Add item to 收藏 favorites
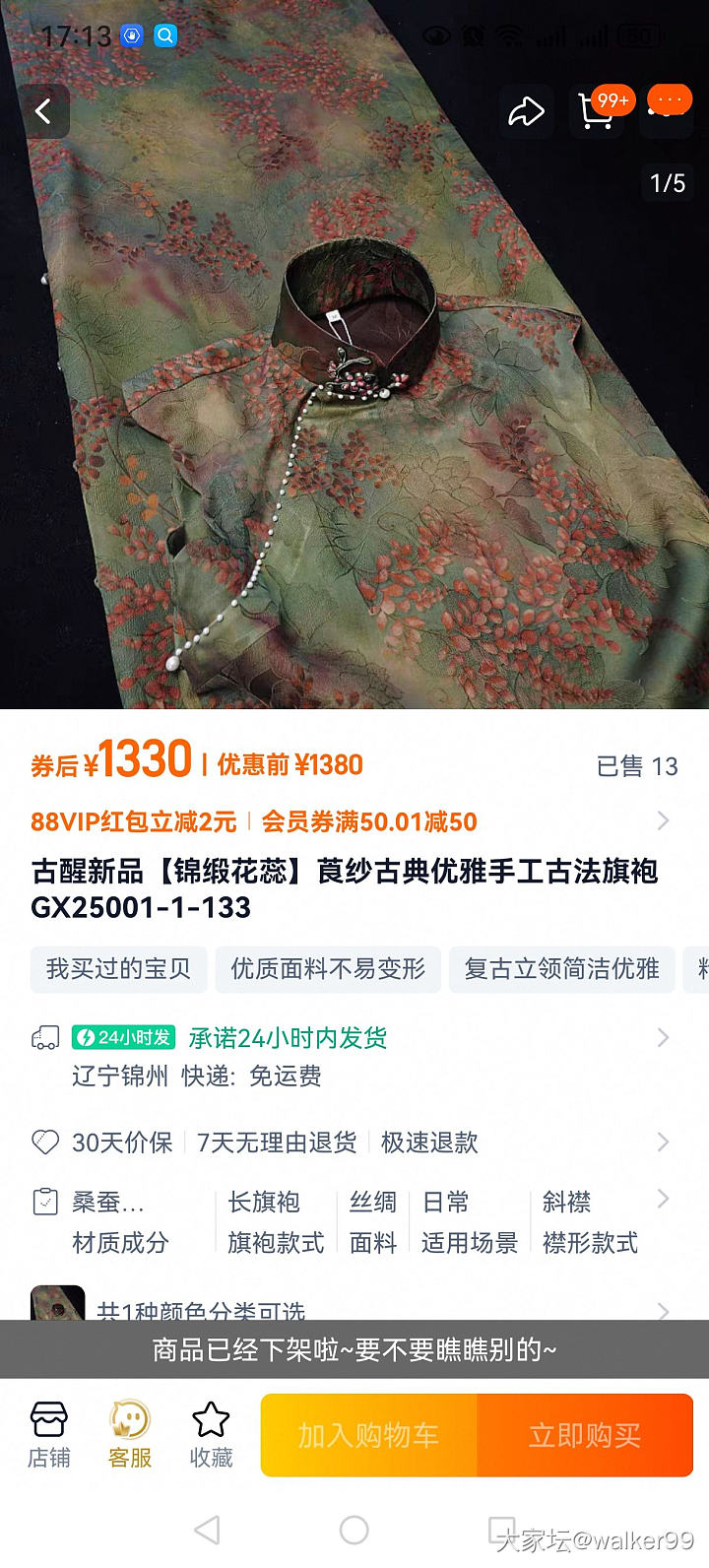This screenshot has width=709, height=1568. click(211, 1435)
